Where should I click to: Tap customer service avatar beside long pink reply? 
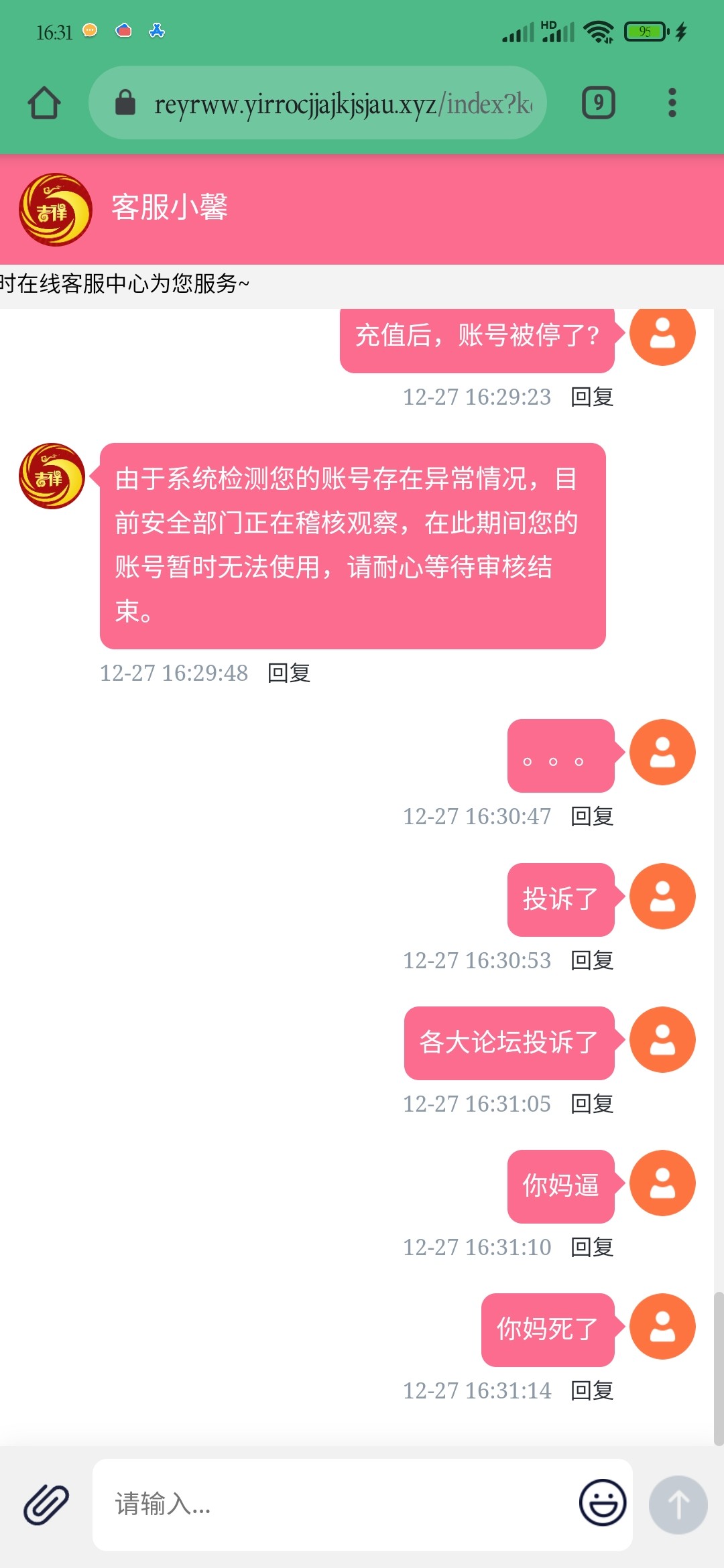(50, 479)
